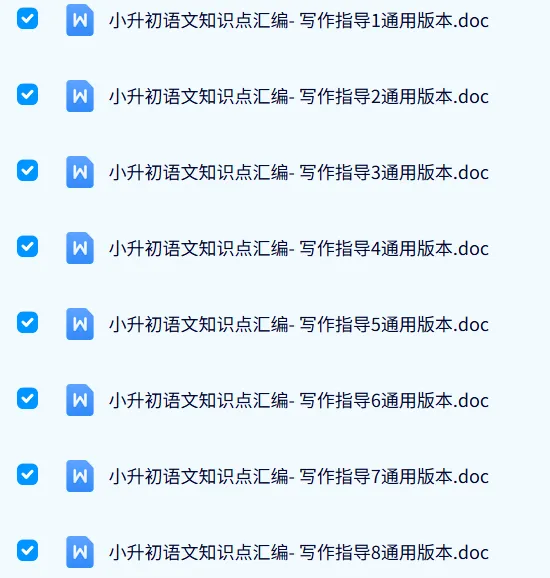Open the file 写作指导7通用版本.doc
The height and width of the screenshot is (578, 550).
[299, 476]
